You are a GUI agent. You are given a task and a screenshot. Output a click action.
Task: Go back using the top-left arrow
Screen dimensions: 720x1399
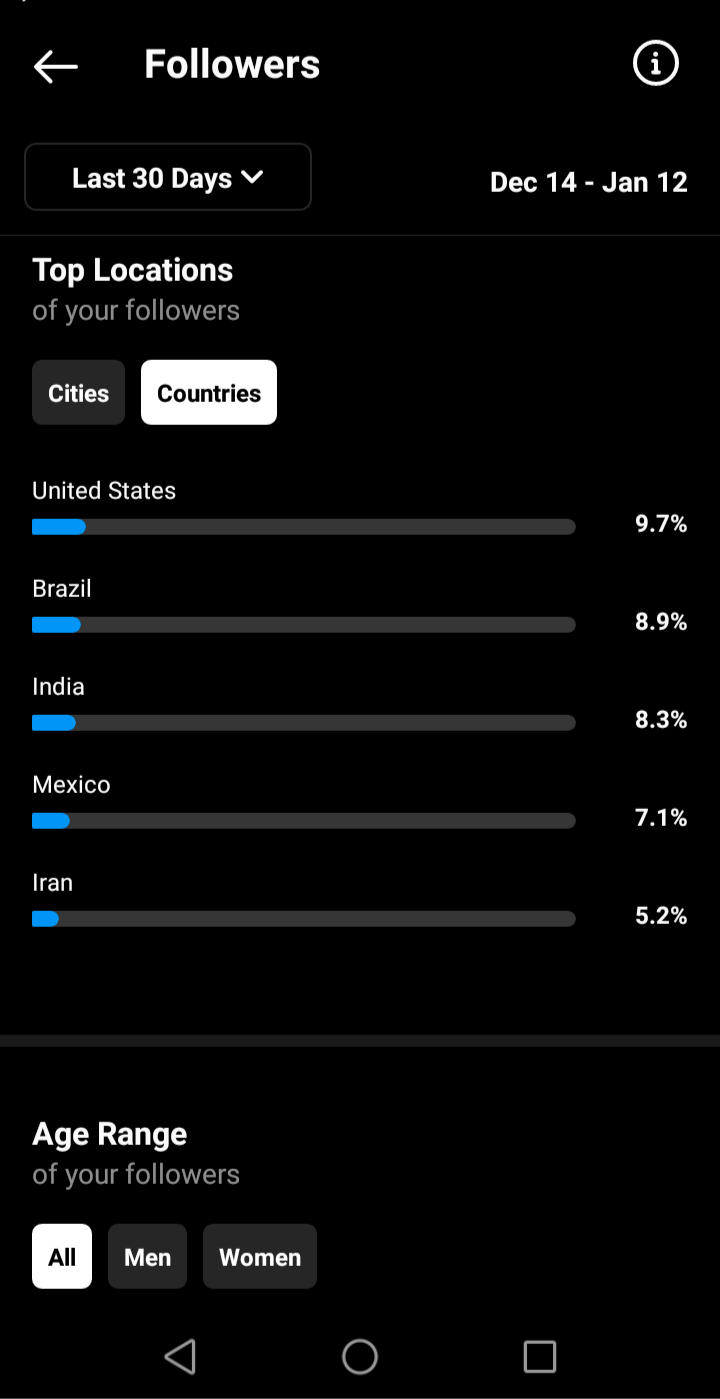(56, 66)
